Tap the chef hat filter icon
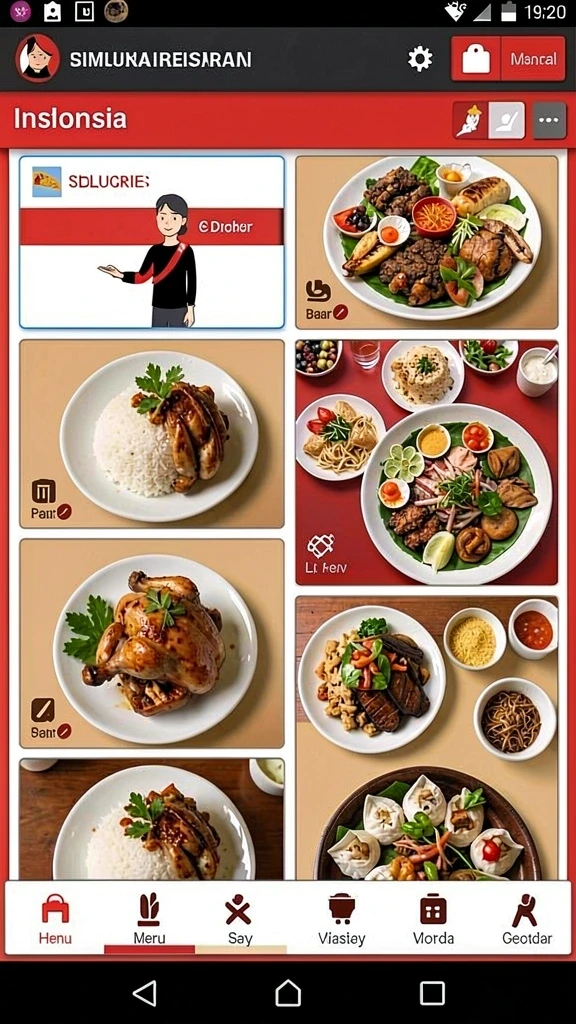 [471, 120]
